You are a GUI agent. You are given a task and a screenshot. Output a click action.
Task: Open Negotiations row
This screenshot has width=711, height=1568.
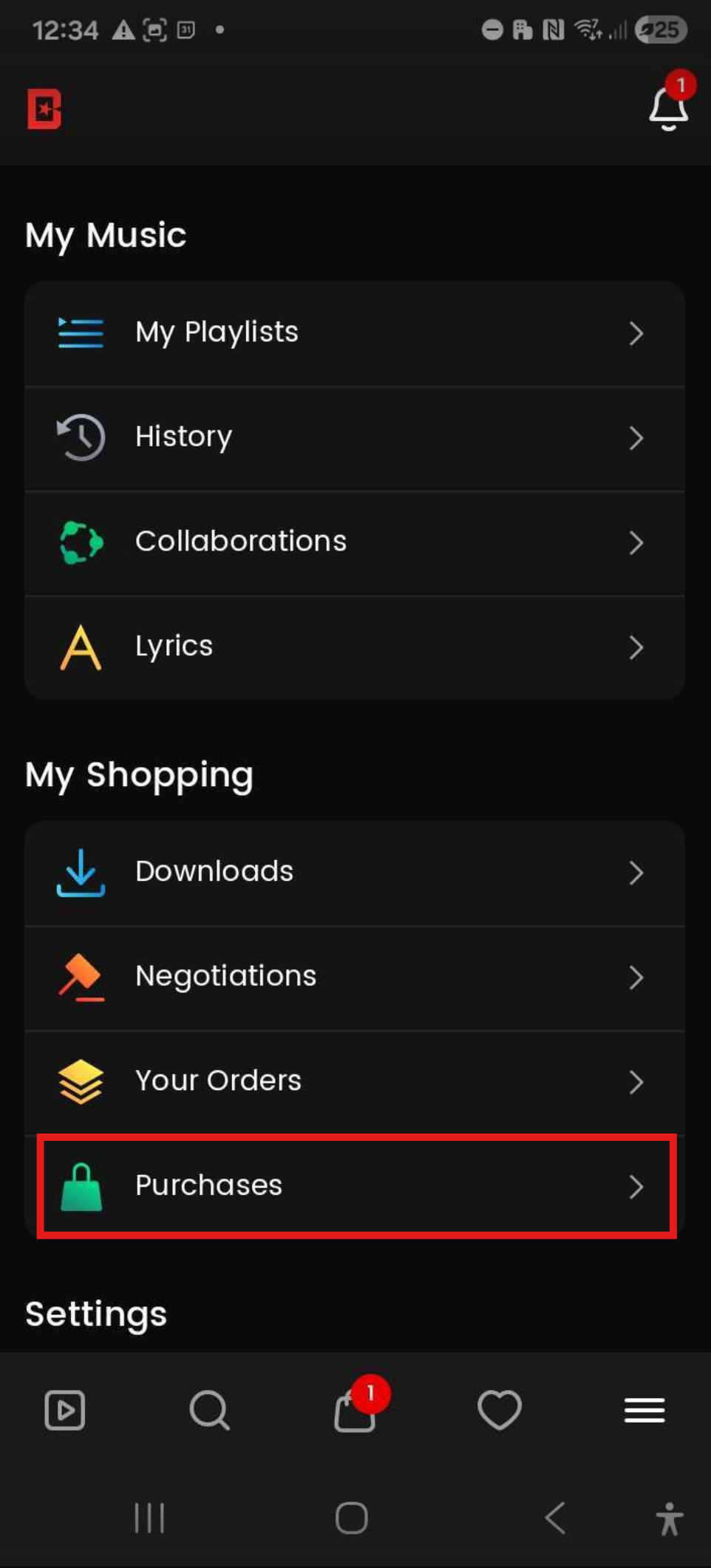[x=355, y=977]
